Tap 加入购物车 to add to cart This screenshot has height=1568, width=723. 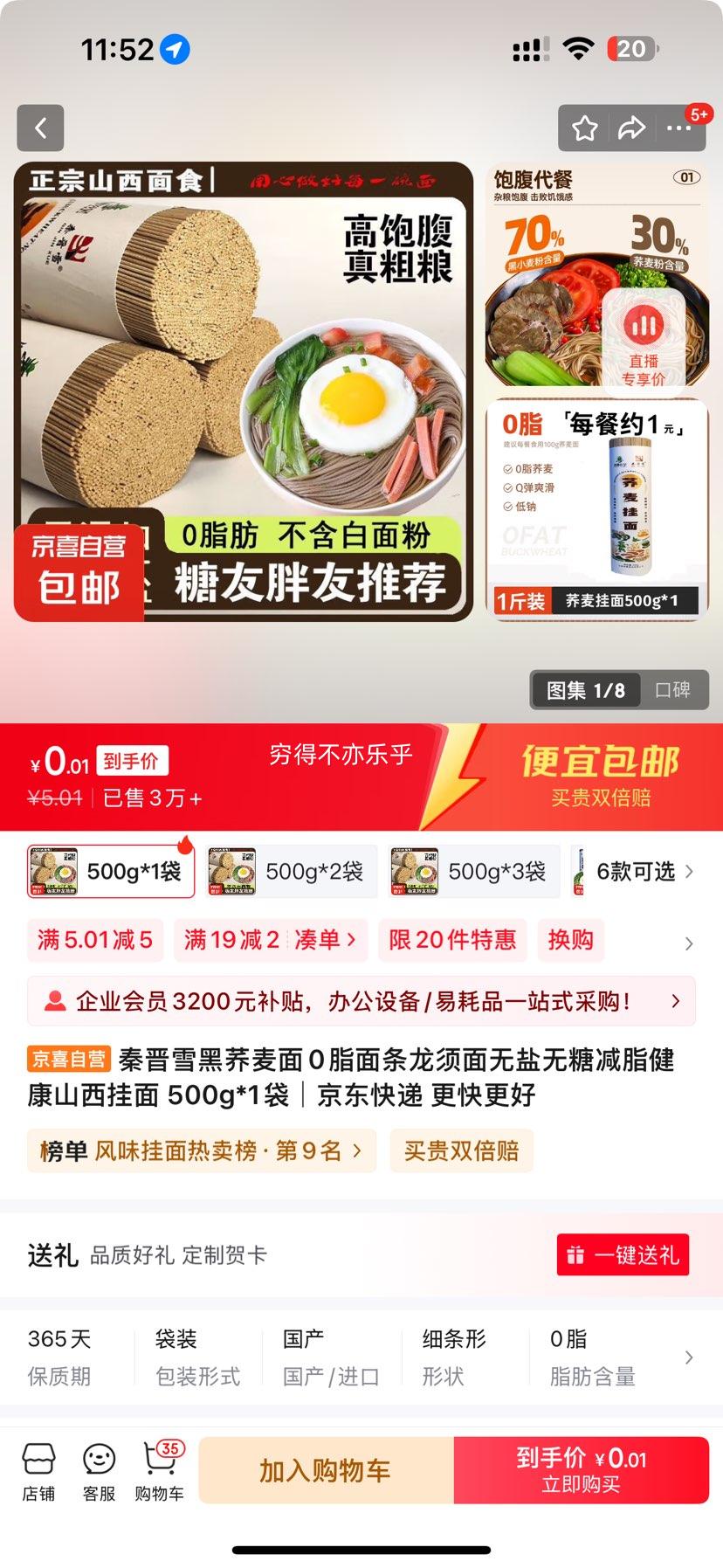pos(325,1469)
